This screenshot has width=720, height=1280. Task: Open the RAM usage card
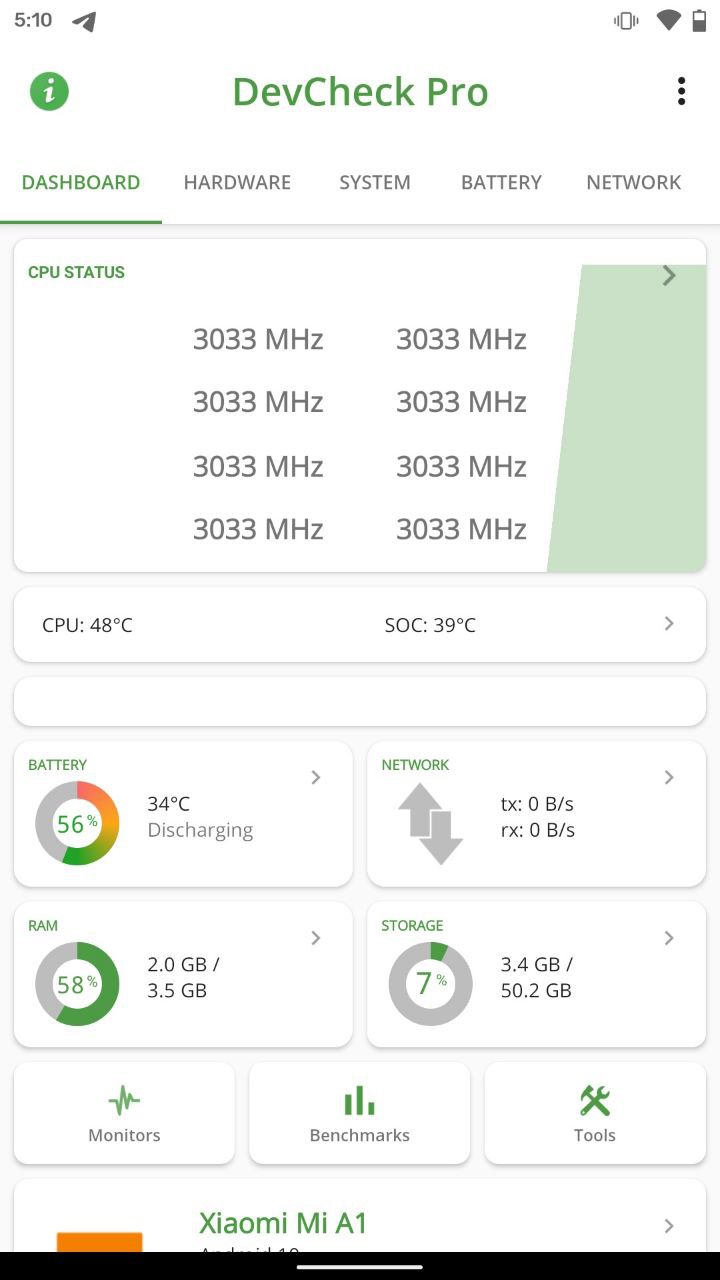183,975
